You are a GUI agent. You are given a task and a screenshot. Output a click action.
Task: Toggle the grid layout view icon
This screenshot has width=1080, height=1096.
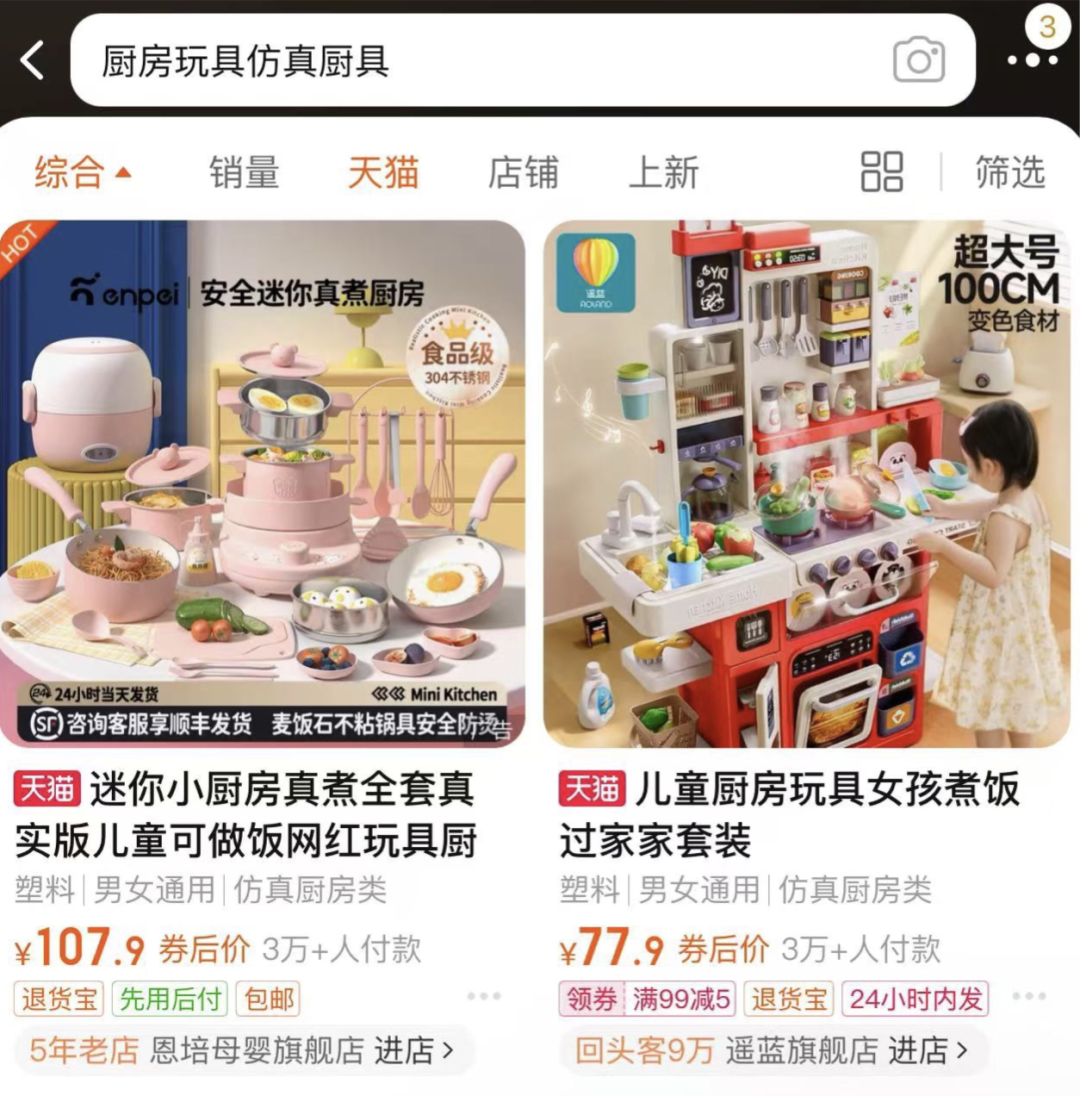pyautogui.click(x=881, y=172)
